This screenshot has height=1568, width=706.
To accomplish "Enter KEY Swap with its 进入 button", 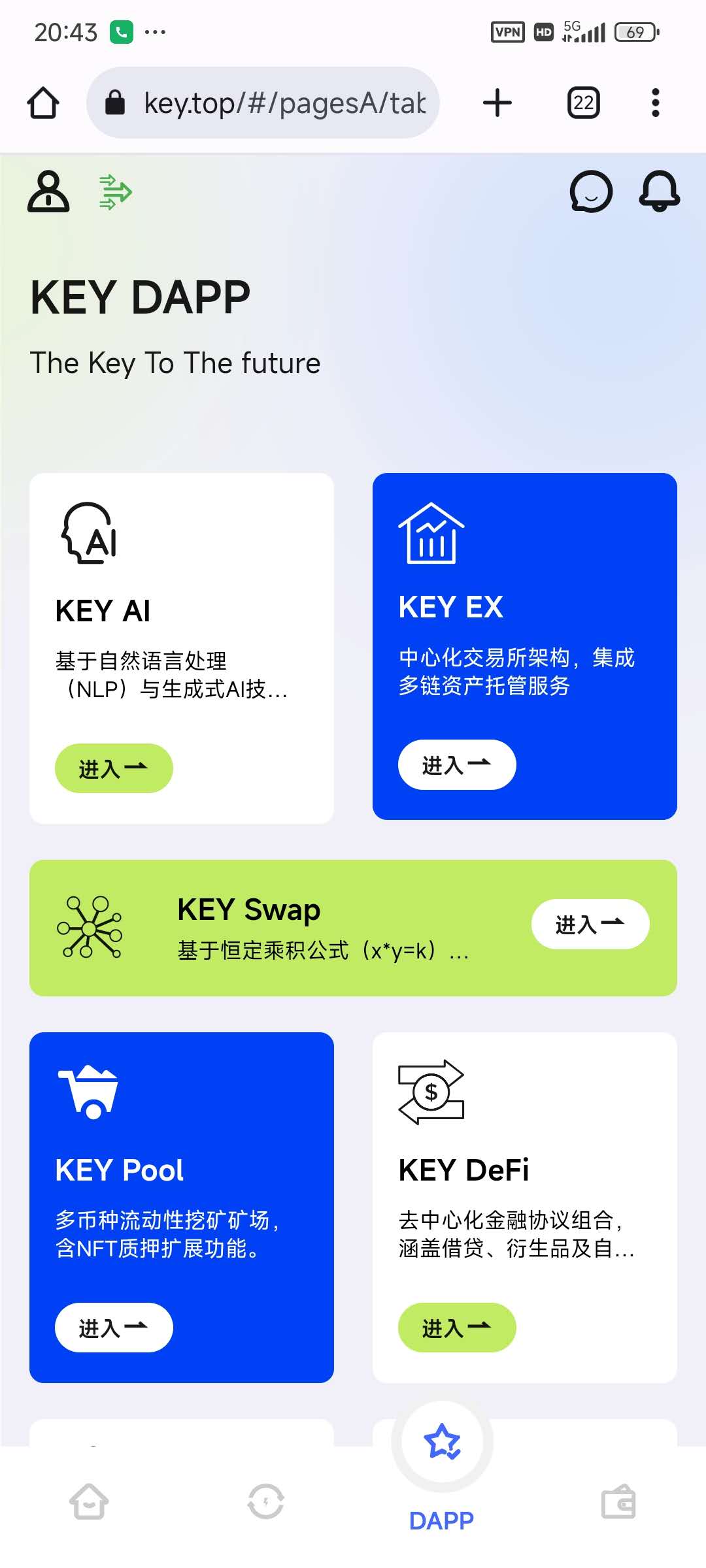I will (590, 924).
